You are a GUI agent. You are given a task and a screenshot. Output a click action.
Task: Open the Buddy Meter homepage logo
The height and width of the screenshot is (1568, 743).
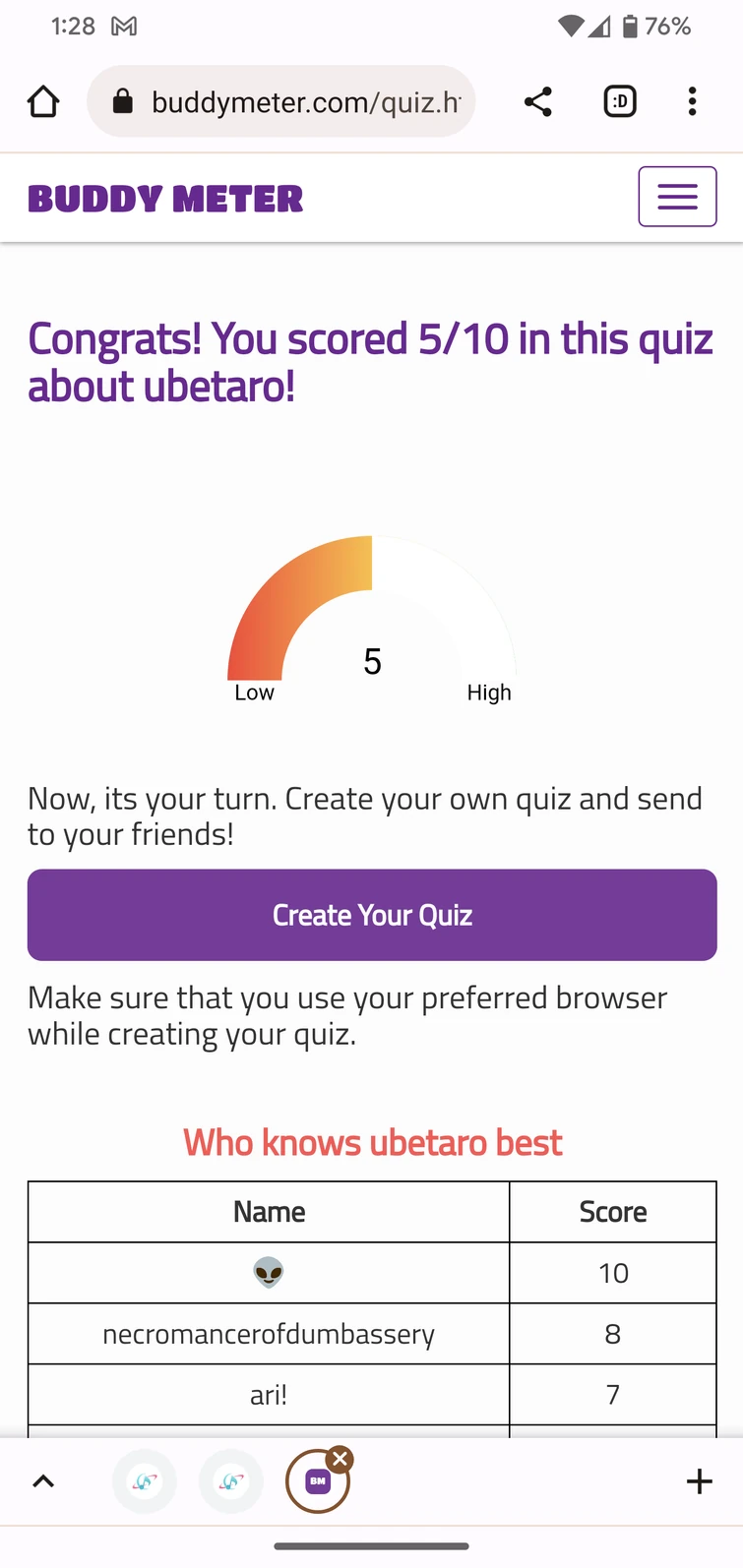(165, 199)
